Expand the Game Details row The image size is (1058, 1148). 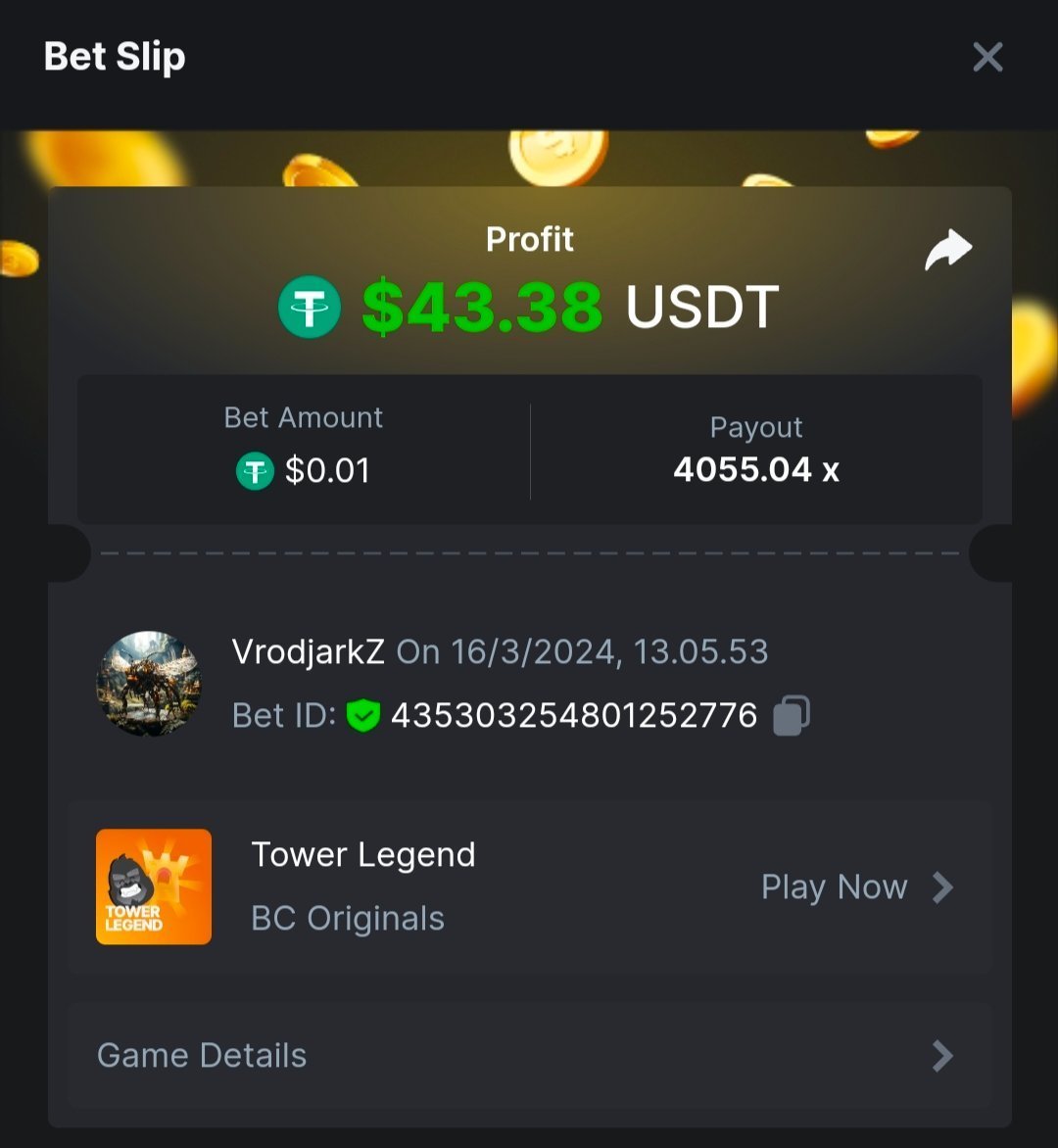click(x=529, y=1055)
